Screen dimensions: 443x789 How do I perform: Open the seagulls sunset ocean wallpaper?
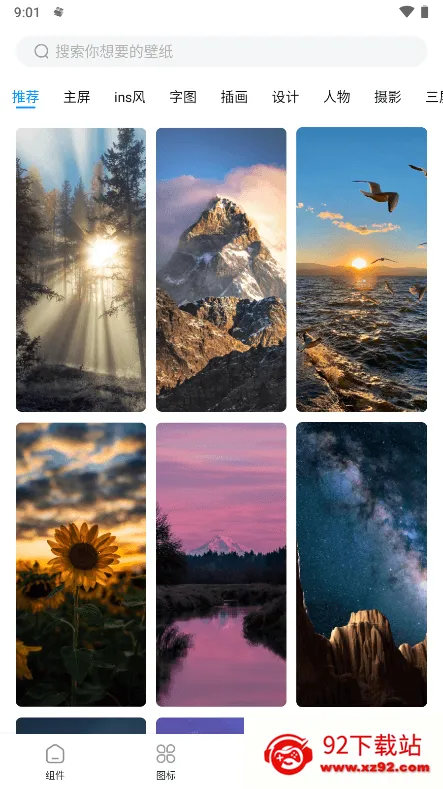[361, 270]
